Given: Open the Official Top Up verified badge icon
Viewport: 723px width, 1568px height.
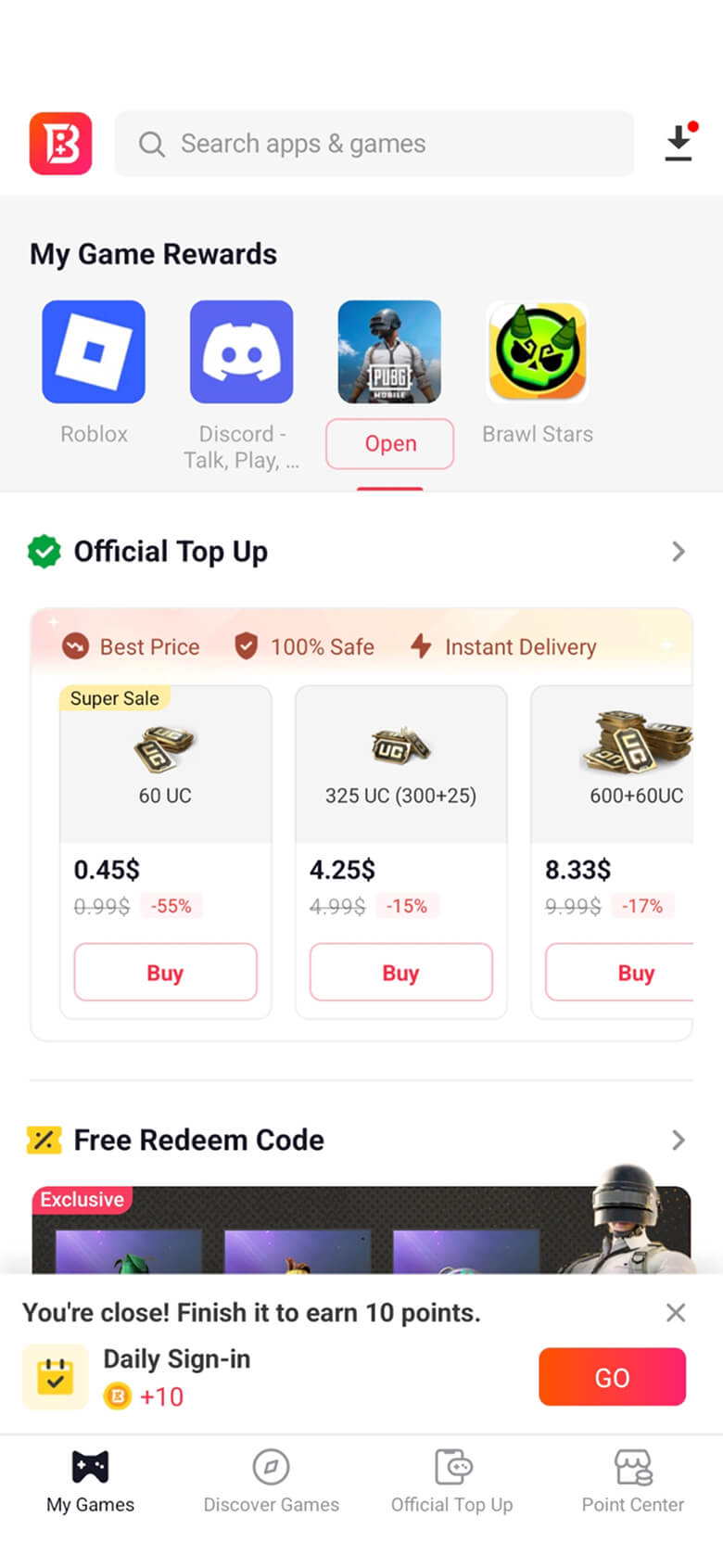Looking at the screenshot, I should coord(44,551).
